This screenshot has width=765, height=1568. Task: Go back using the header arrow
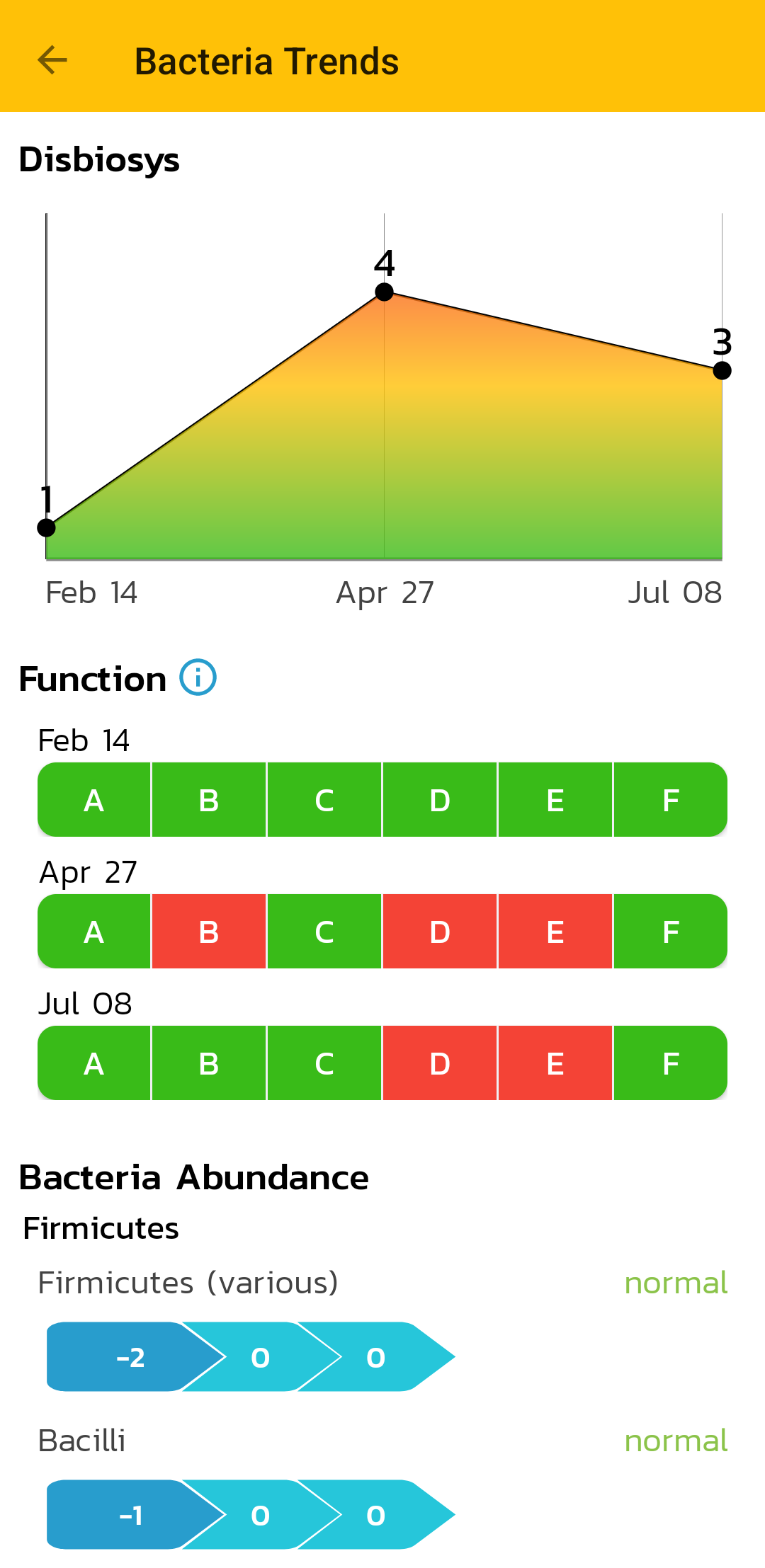coord(52,60)
